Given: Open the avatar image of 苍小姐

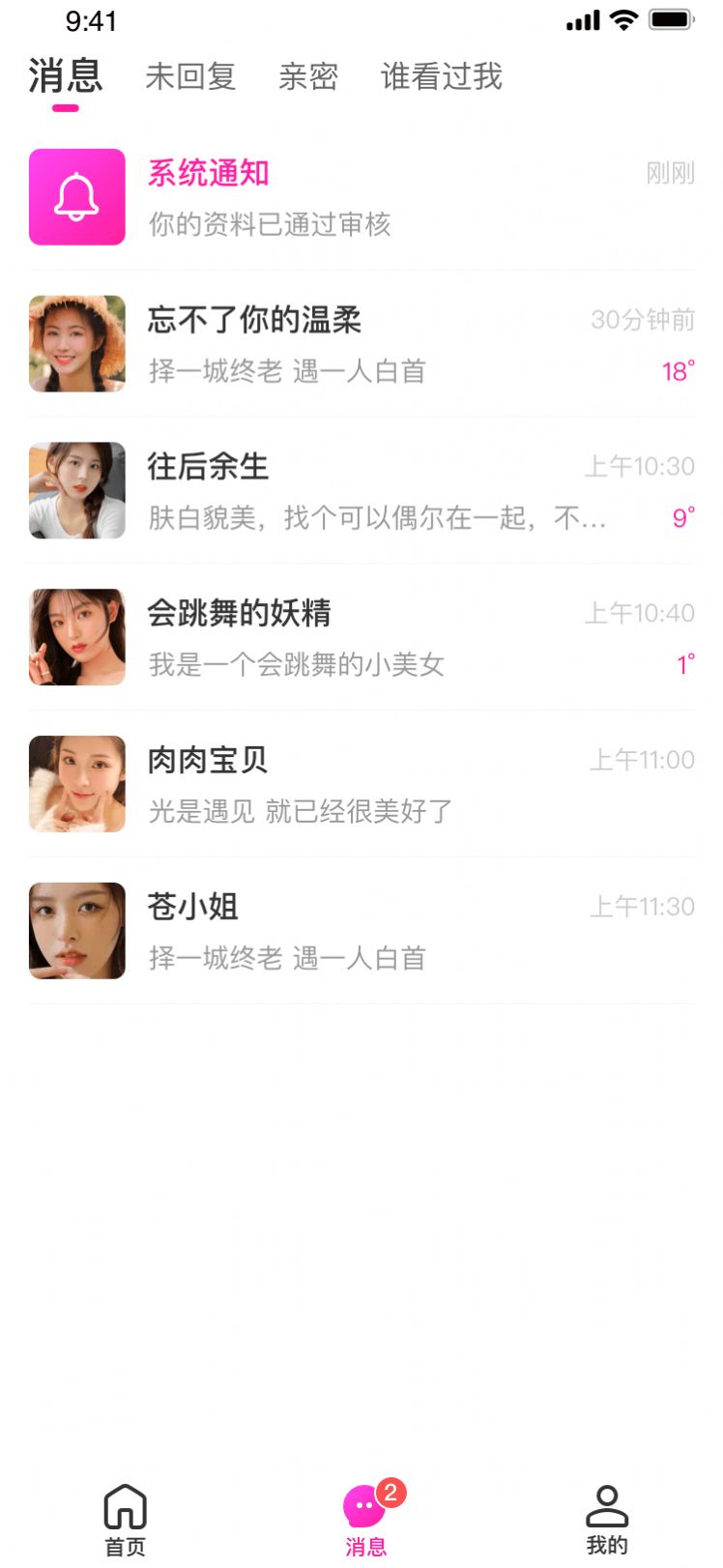Looking at the screenshot, I should pos(77,931).
